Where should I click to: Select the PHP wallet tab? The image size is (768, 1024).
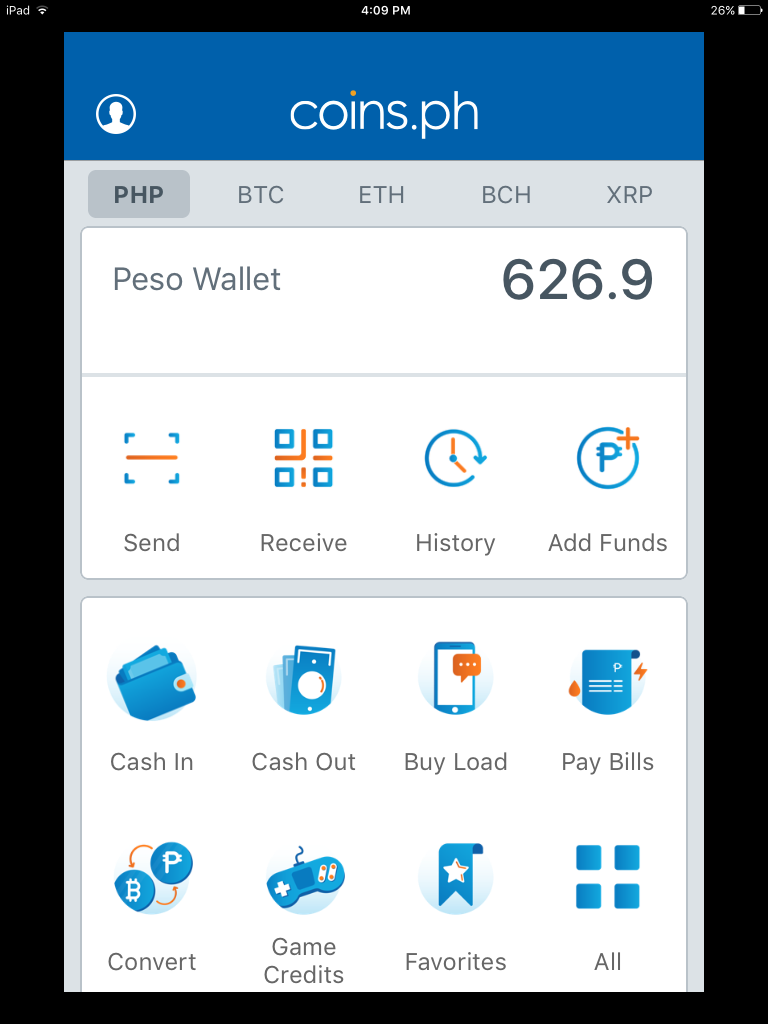coord(139,194)
